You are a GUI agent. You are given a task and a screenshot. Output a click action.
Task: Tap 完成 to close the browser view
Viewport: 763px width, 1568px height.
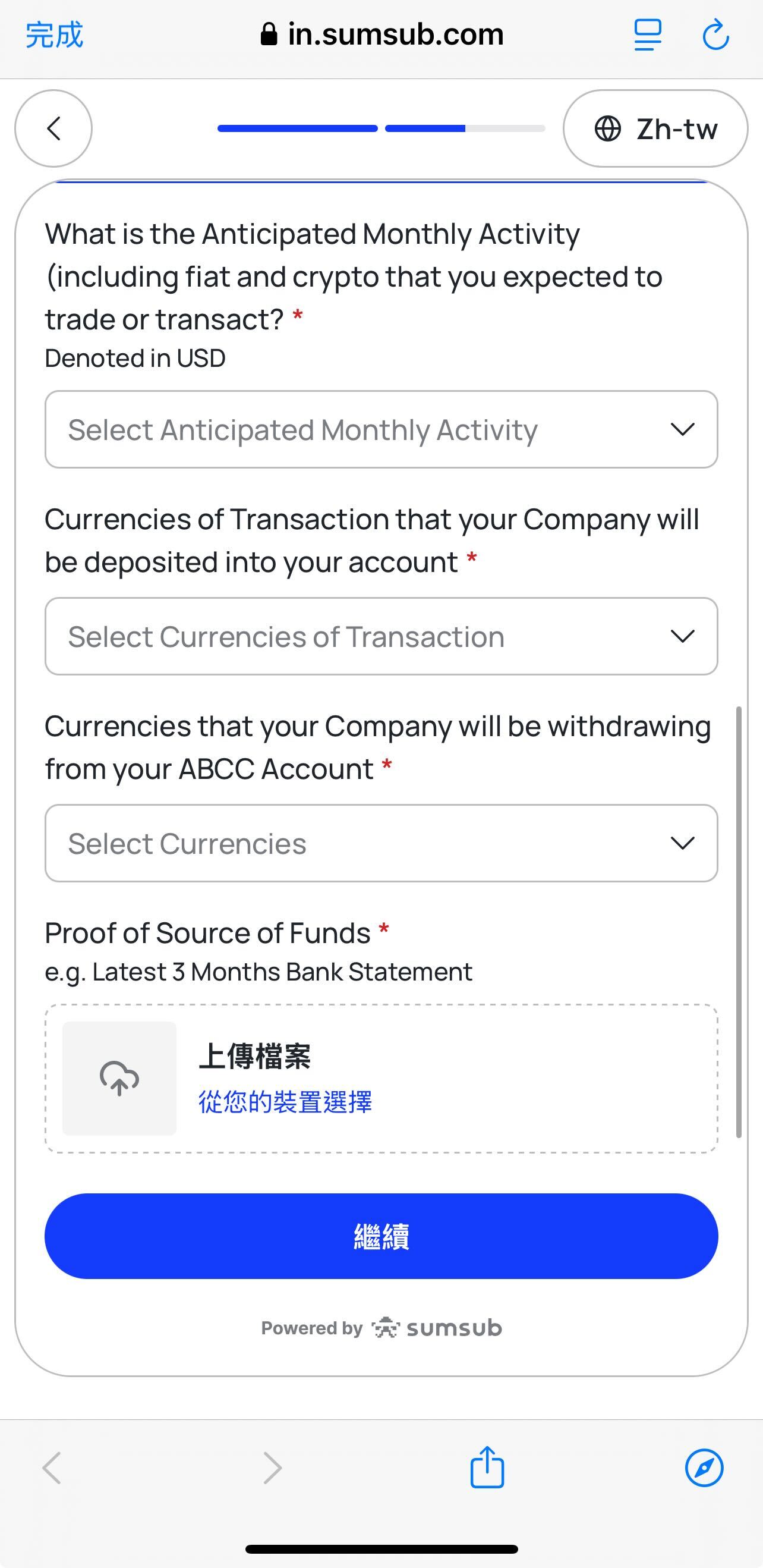(x=54, y=34)
